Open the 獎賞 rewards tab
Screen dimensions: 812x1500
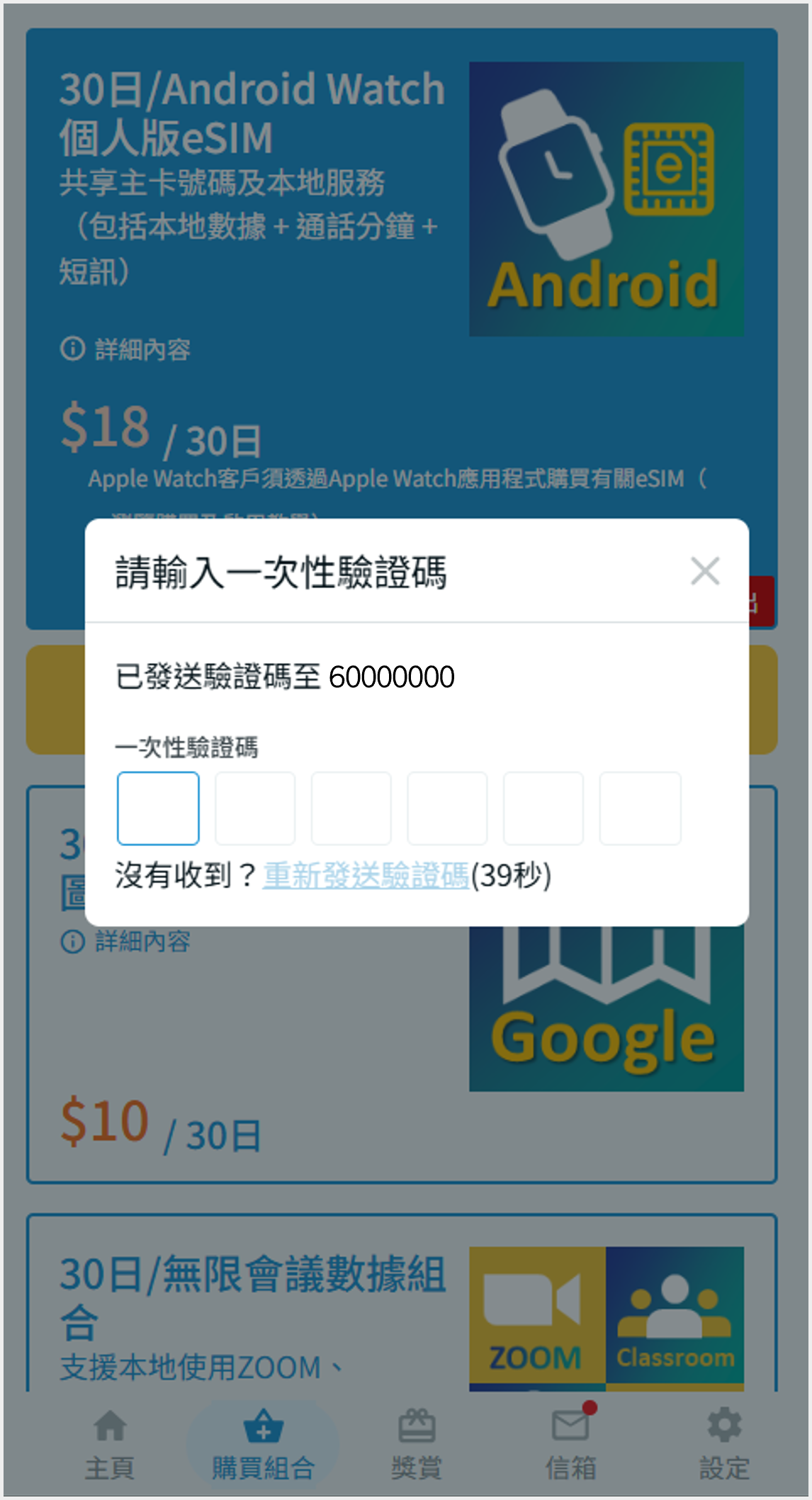point(417,1444)
